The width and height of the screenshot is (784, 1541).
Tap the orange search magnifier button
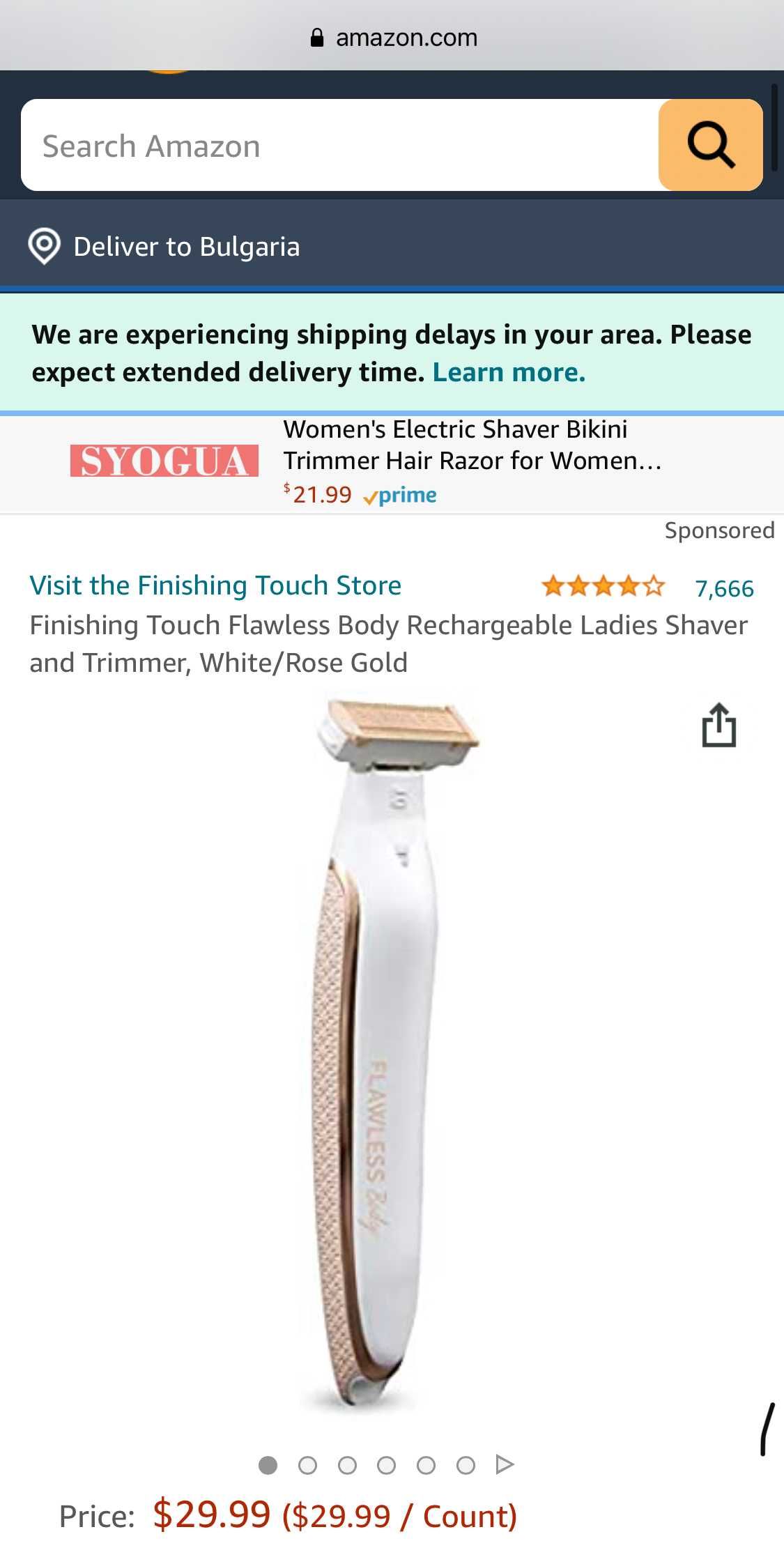(x=710, y=145)
